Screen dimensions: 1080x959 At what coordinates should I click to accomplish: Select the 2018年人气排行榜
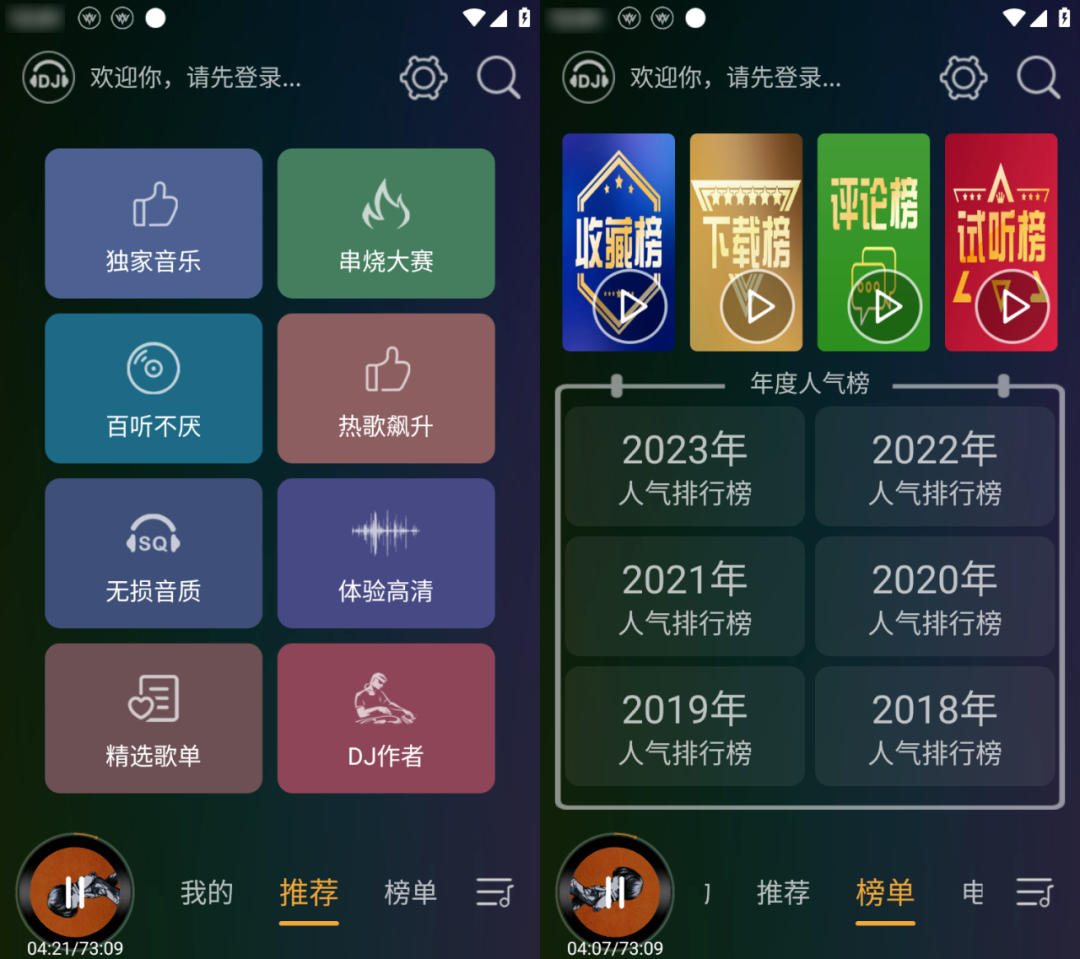coord(934,726)
